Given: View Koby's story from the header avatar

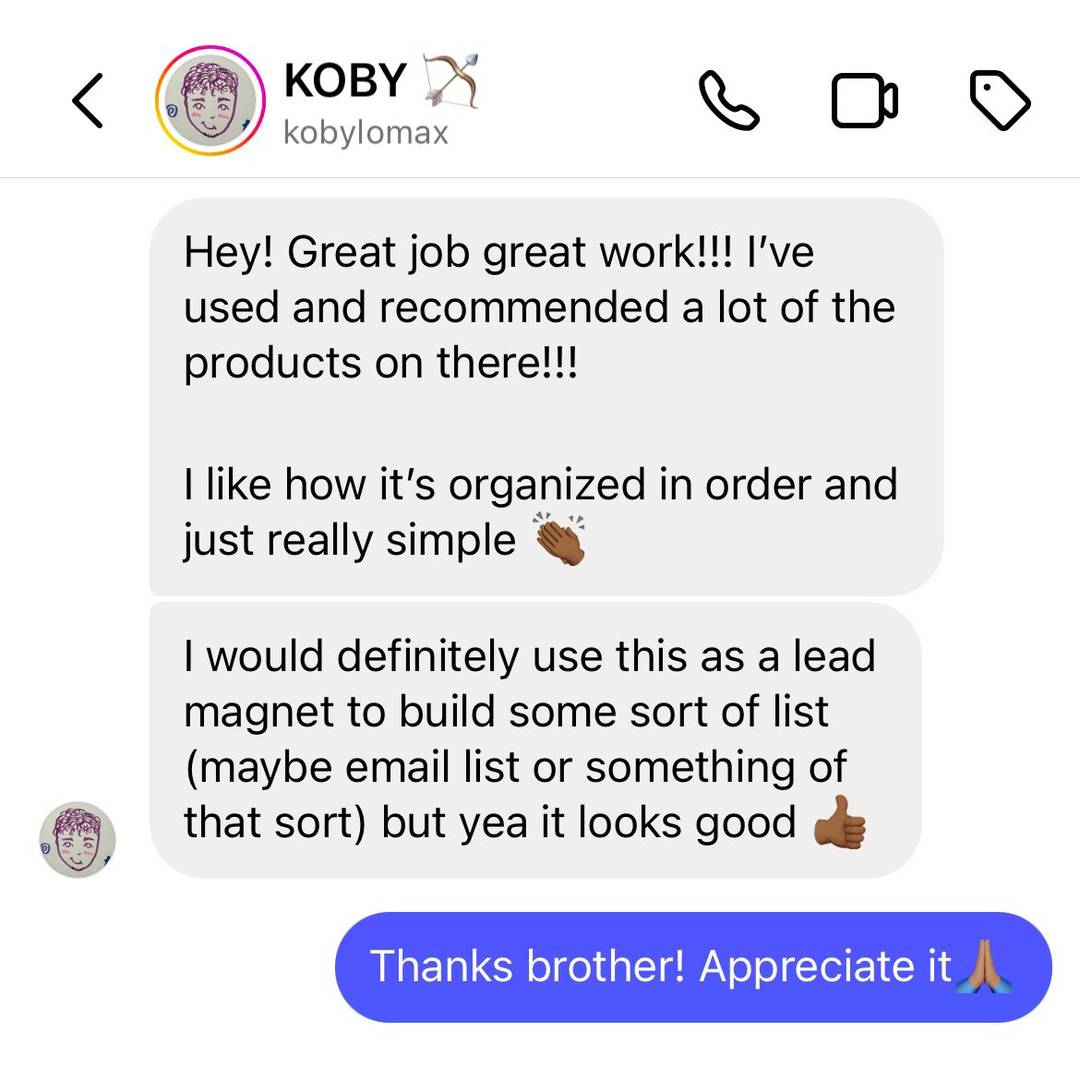Looking at the screenshot, I should pyautogui.click(x=210, y=101).
